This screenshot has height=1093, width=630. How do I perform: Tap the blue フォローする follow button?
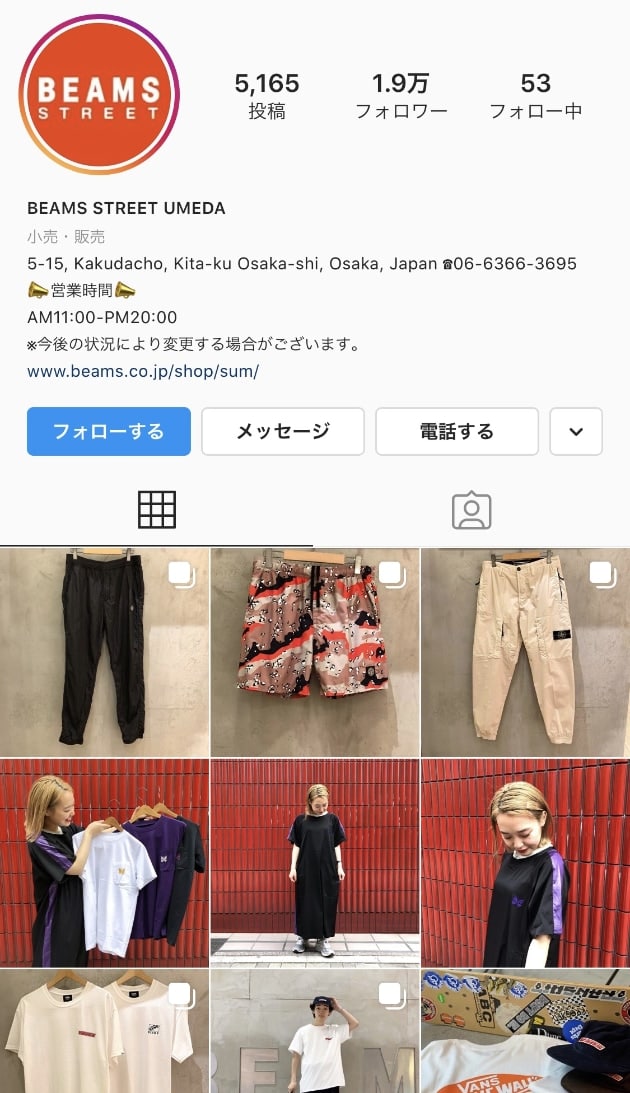pyautogui.click(x=108, y=431)
